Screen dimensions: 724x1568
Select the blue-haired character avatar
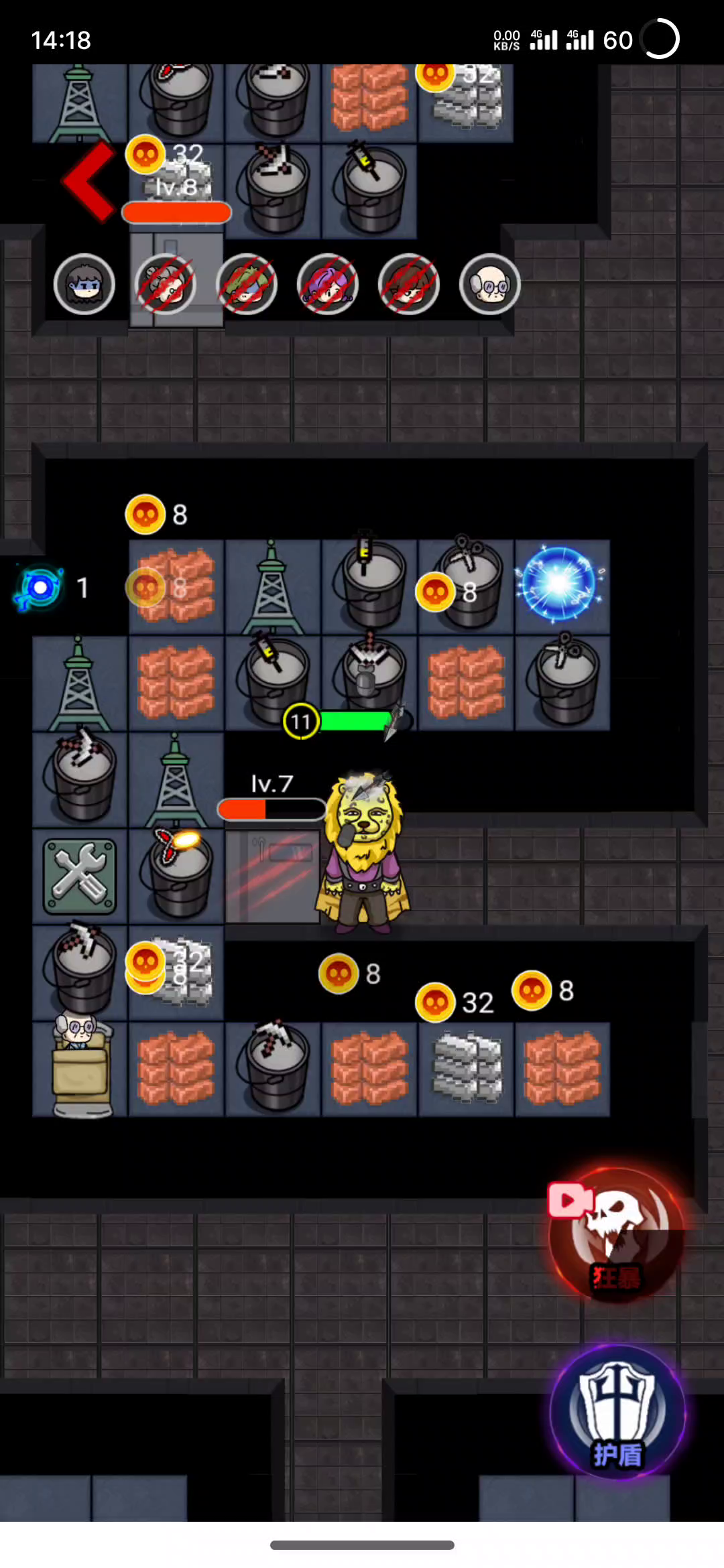(84, 285)
